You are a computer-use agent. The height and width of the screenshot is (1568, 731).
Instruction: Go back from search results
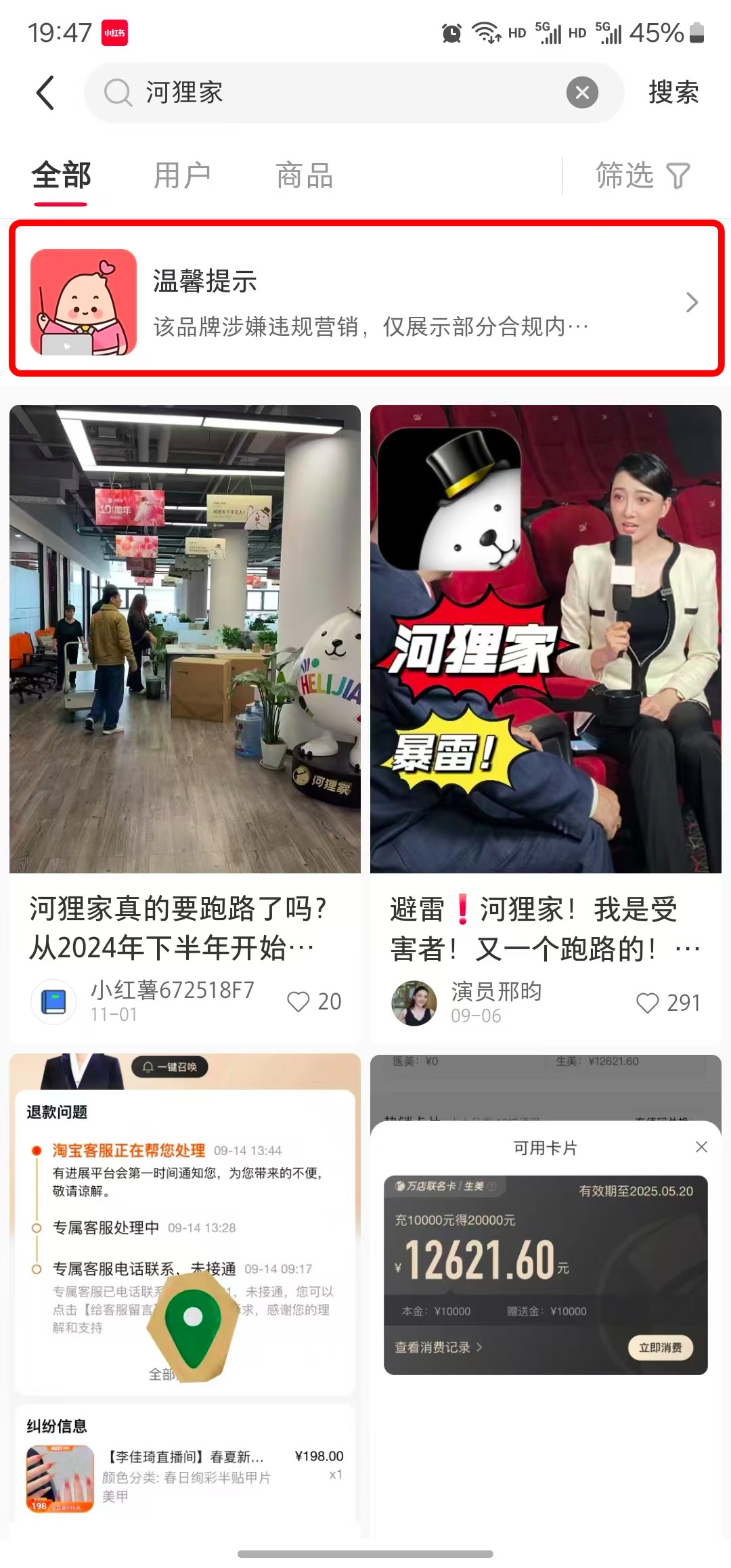(x=45, y=93)
